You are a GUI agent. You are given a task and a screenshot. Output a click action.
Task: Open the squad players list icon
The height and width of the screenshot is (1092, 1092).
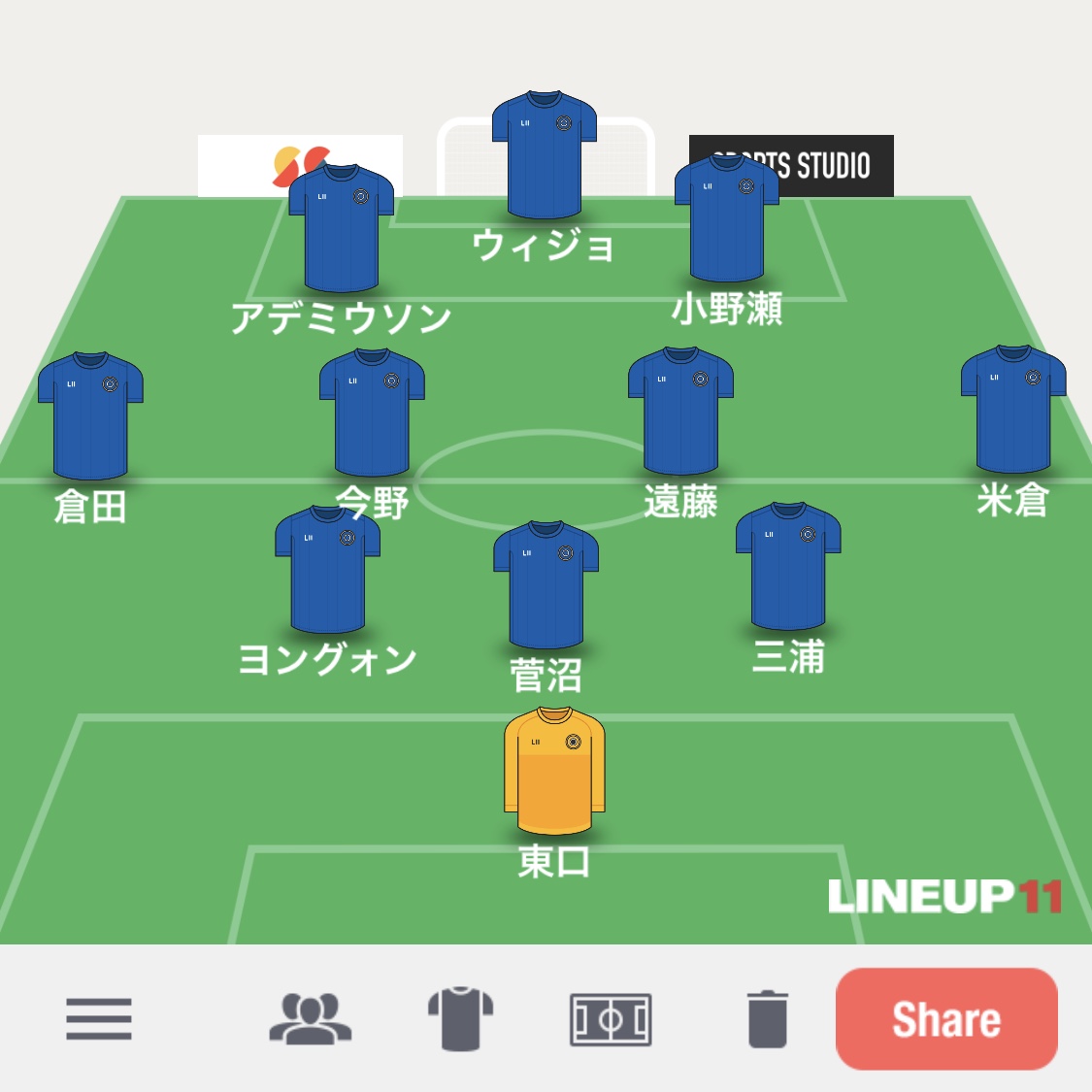310,1018
